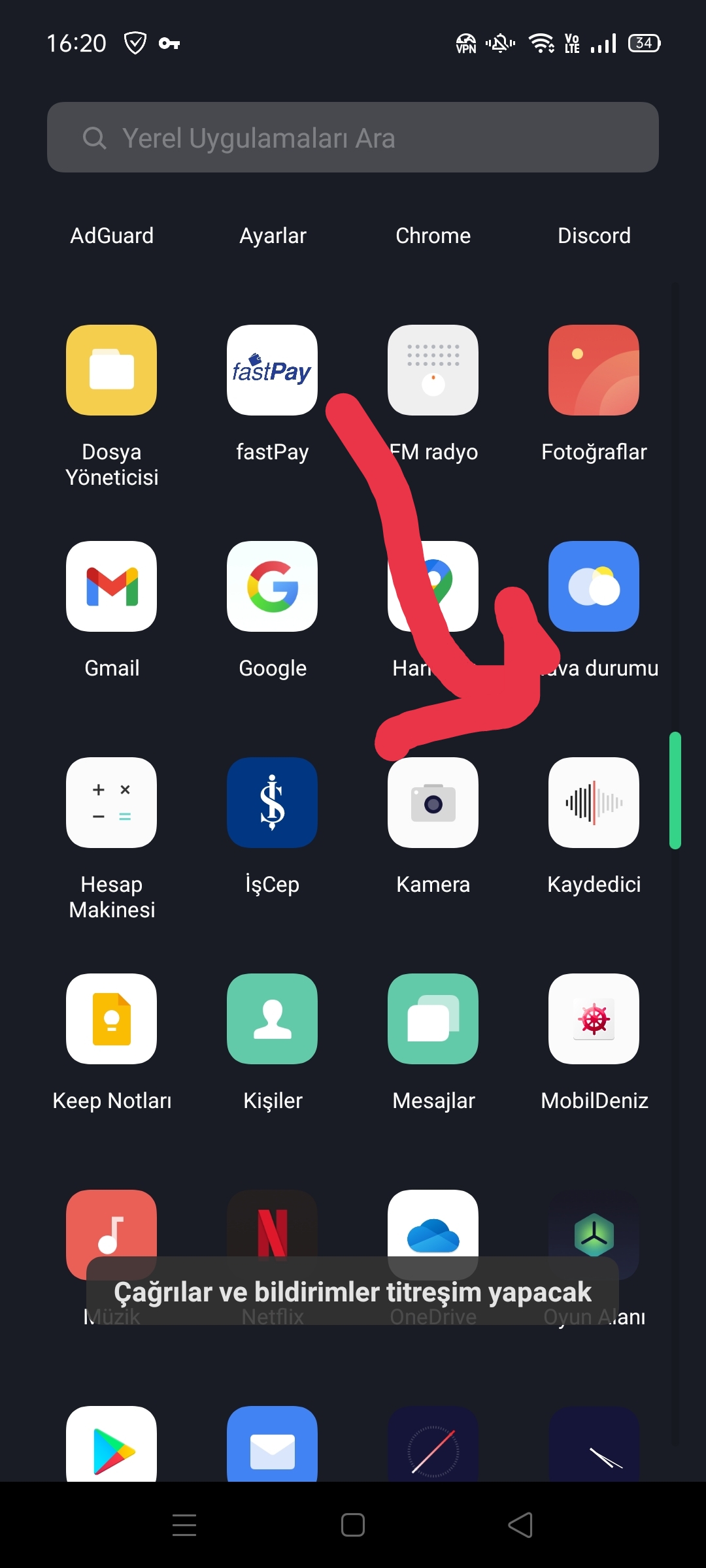Launch MobilDeniz
Screen dimensions: 706x1568
(x=594, y=1019)
